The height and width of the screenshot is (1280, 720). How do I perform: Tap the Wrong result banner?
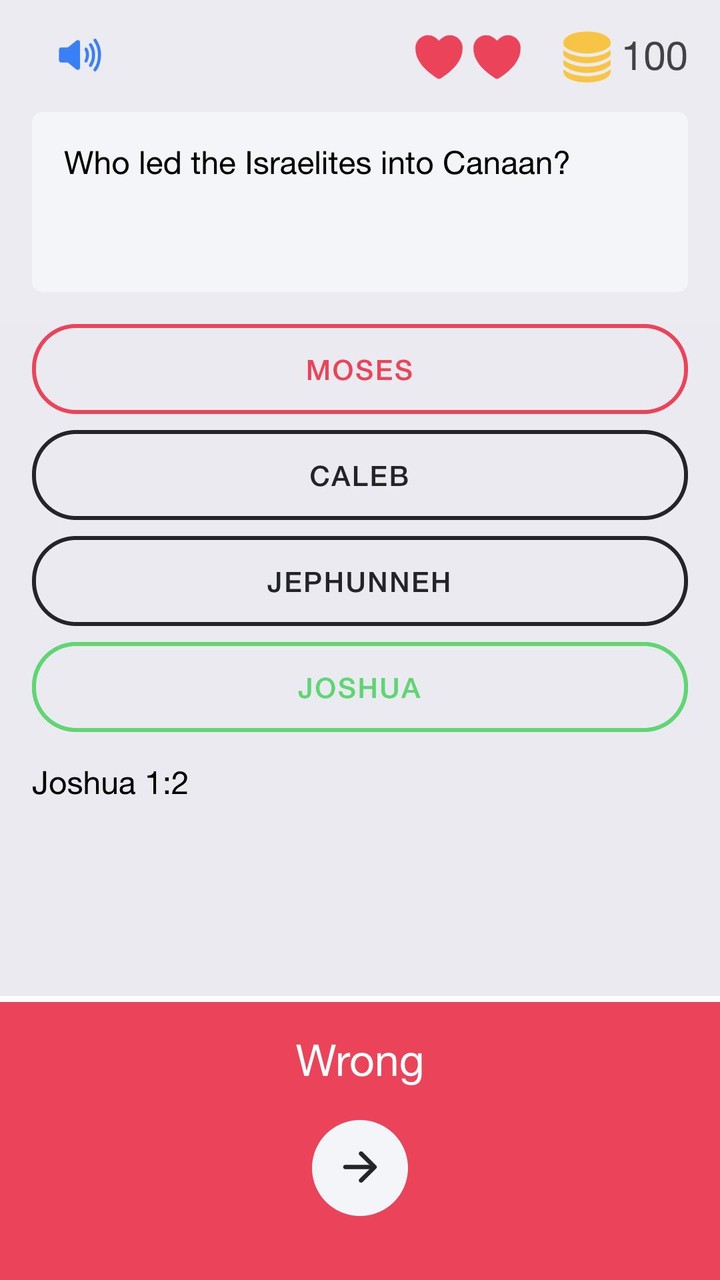(x=360, y=1061)
